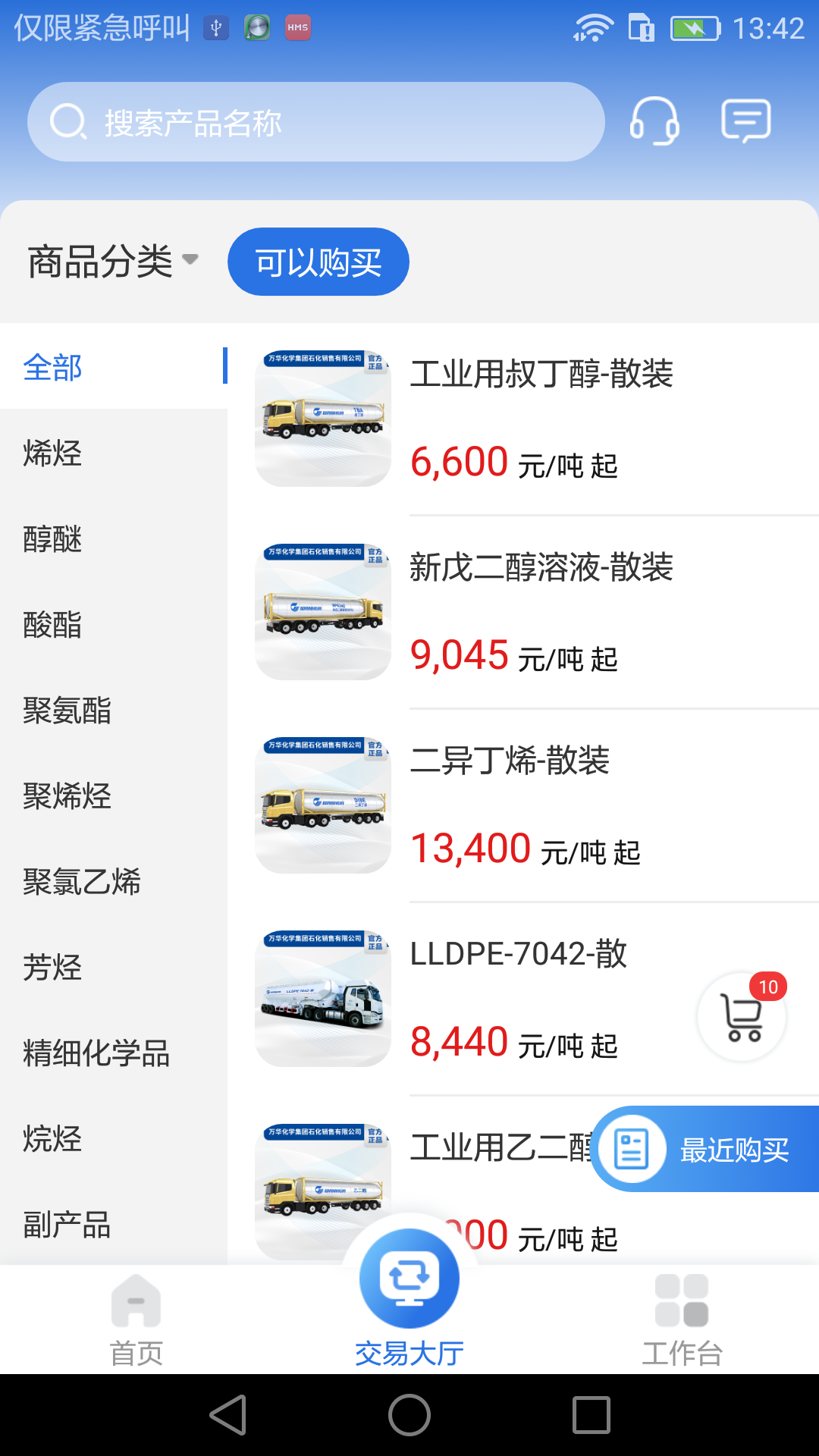Activate the 聚氨酯 category filter
The image size is (819, 1456).
tap(68, 711)
